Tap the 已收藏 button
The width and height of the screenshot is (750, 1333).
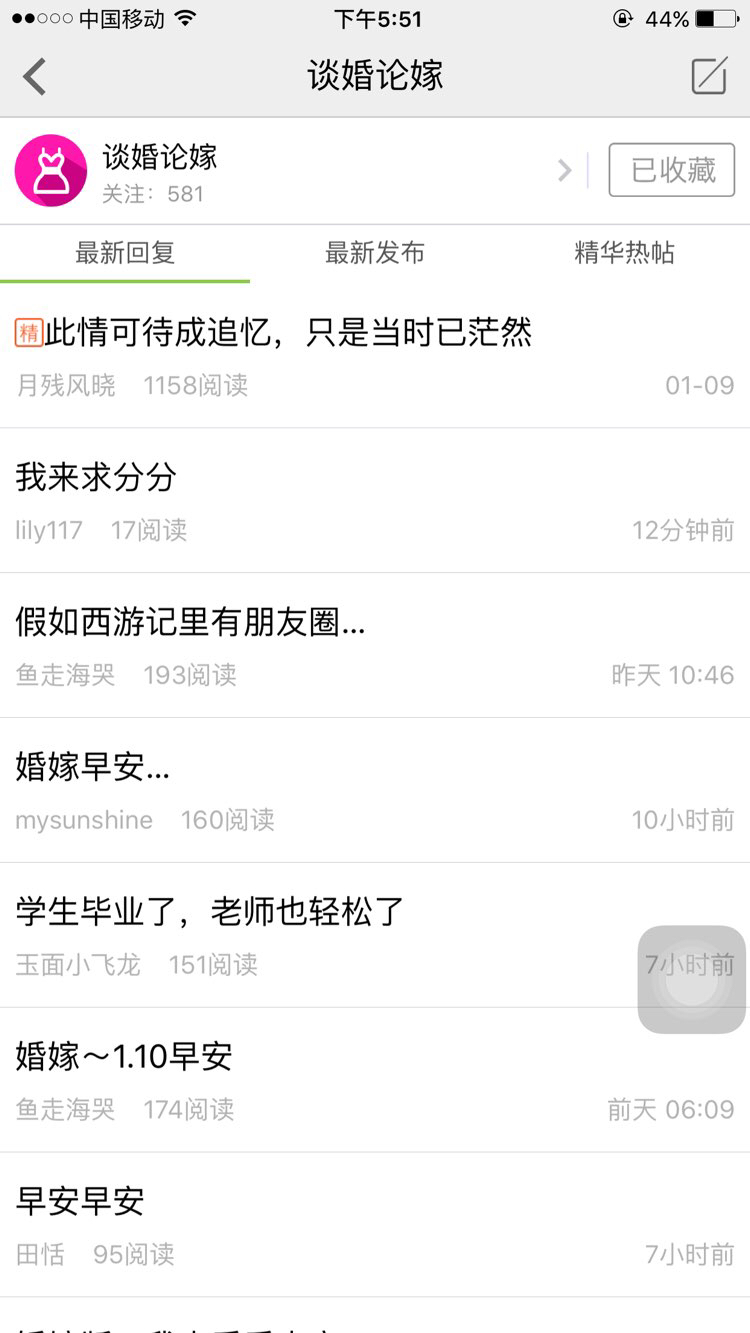tap(672, 170)
